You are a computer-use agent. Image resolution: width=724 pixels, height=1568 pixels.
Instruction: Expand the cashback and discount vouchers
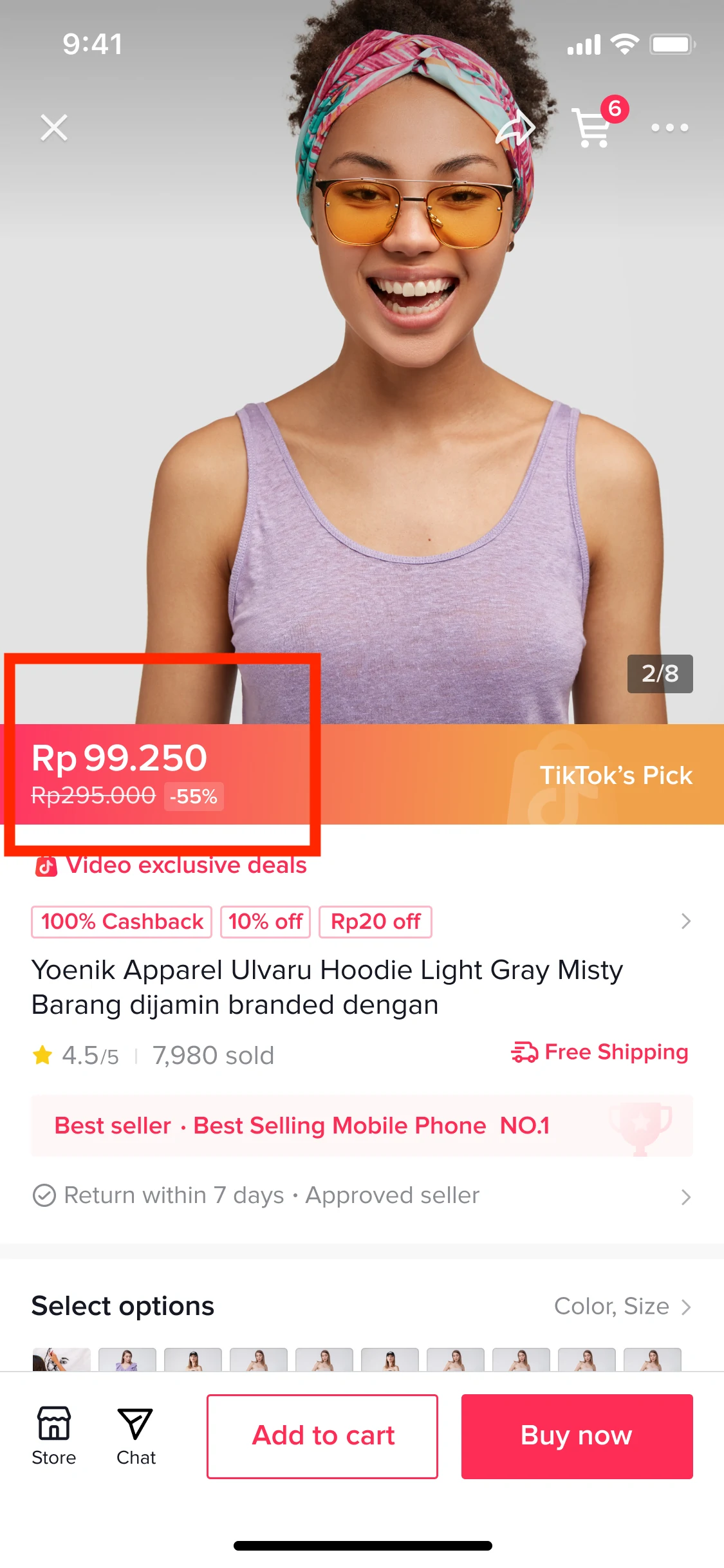(x=685, y=922)
